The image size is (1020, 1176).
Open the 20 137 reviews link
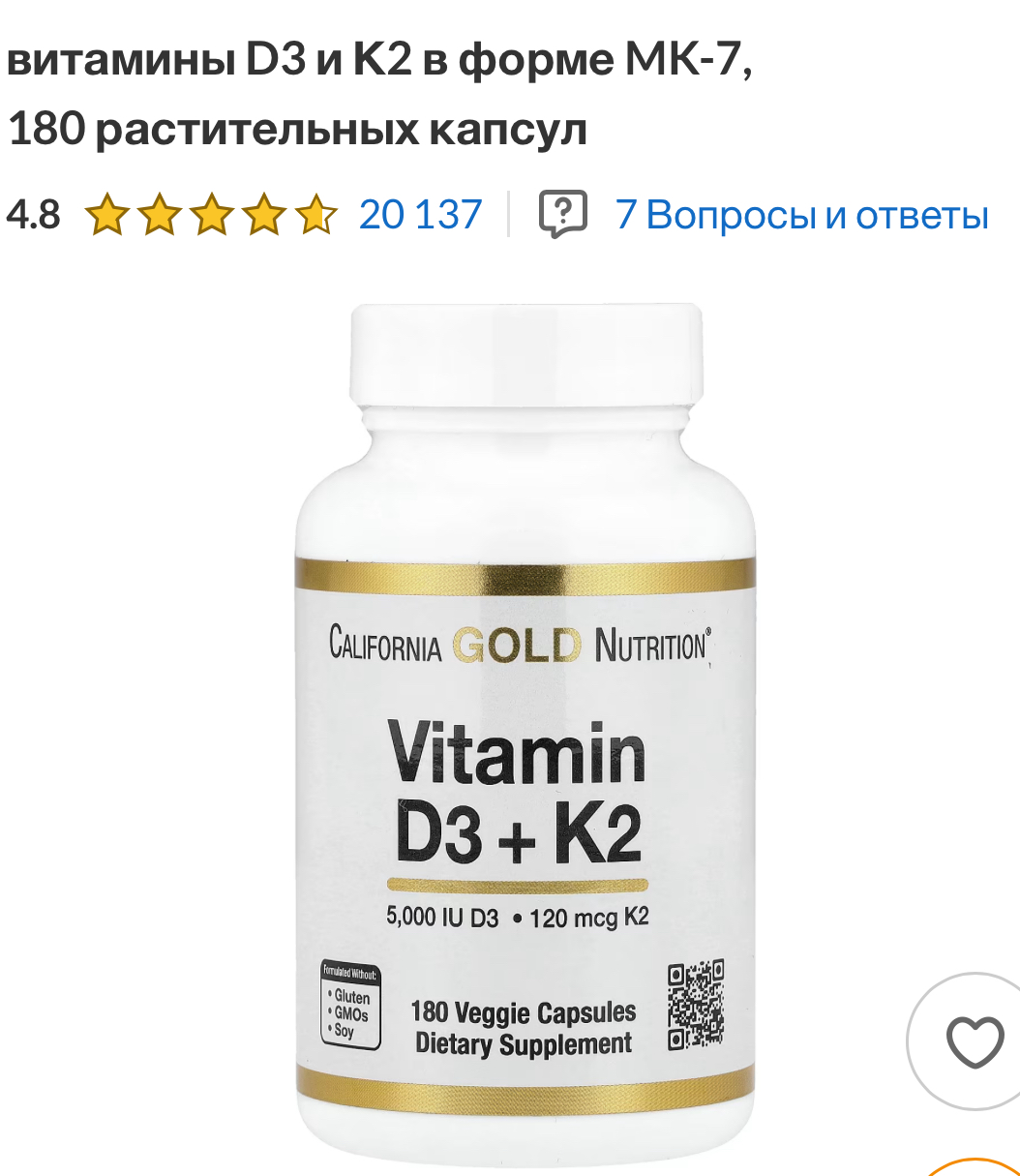coord(420,214)
